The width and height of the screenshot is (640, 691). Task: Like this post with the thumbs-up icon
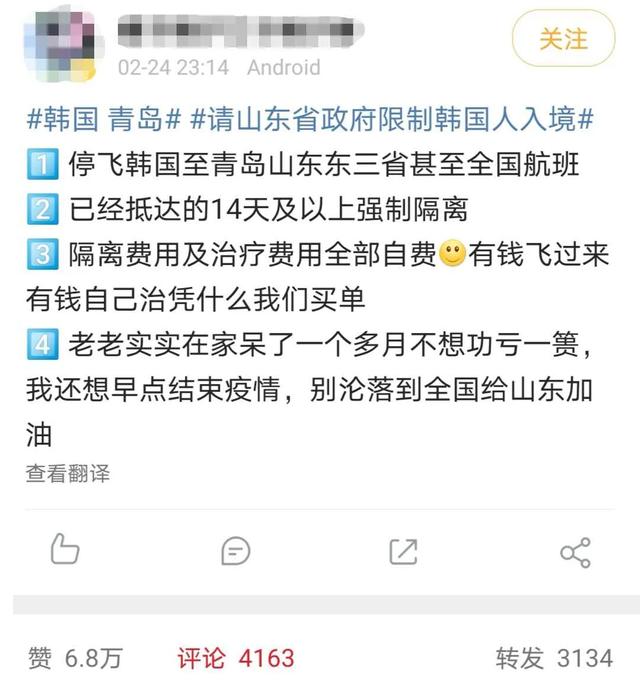pyautogui.click(x=64, y=550)
